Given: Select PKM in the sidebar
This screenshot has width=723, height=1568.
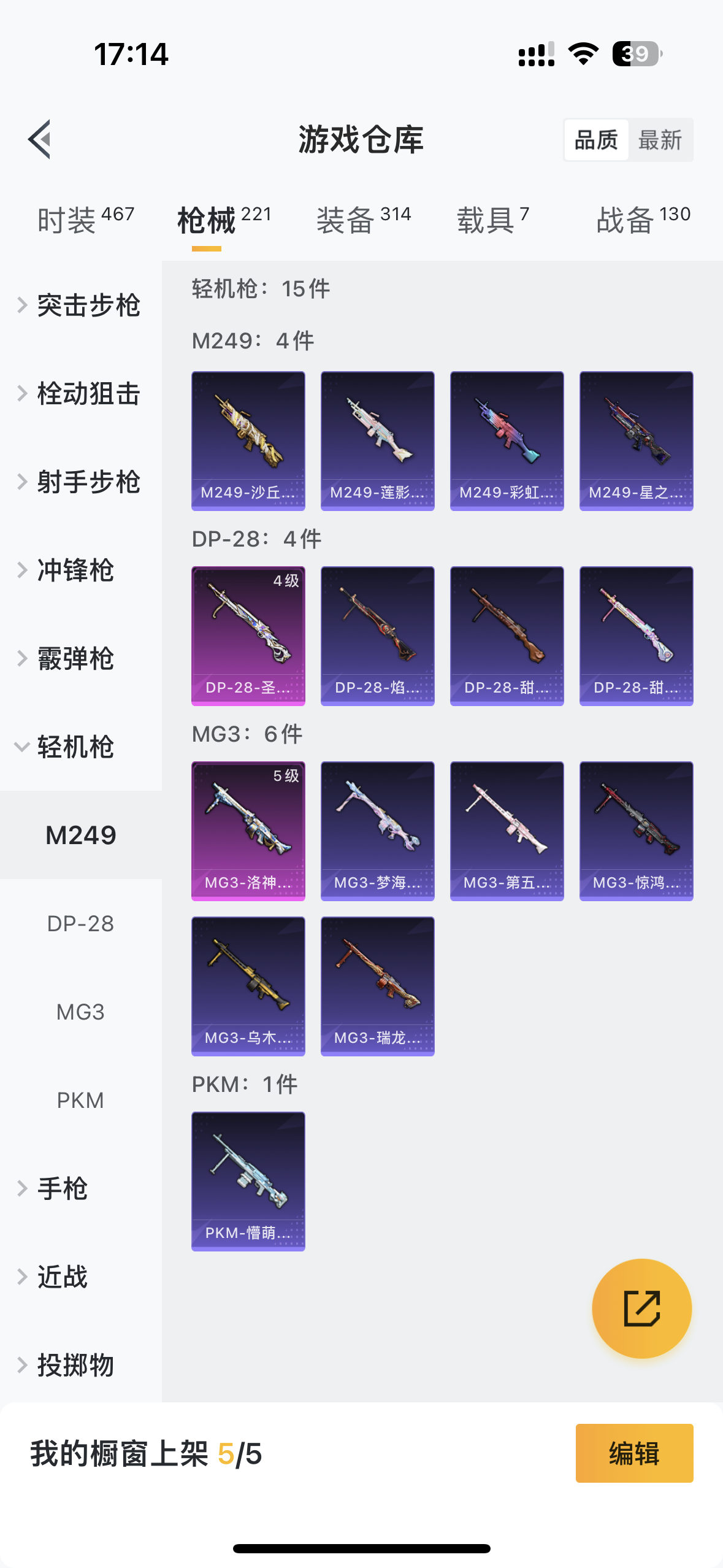Looking at the screenshot, I should [81, 1100].
